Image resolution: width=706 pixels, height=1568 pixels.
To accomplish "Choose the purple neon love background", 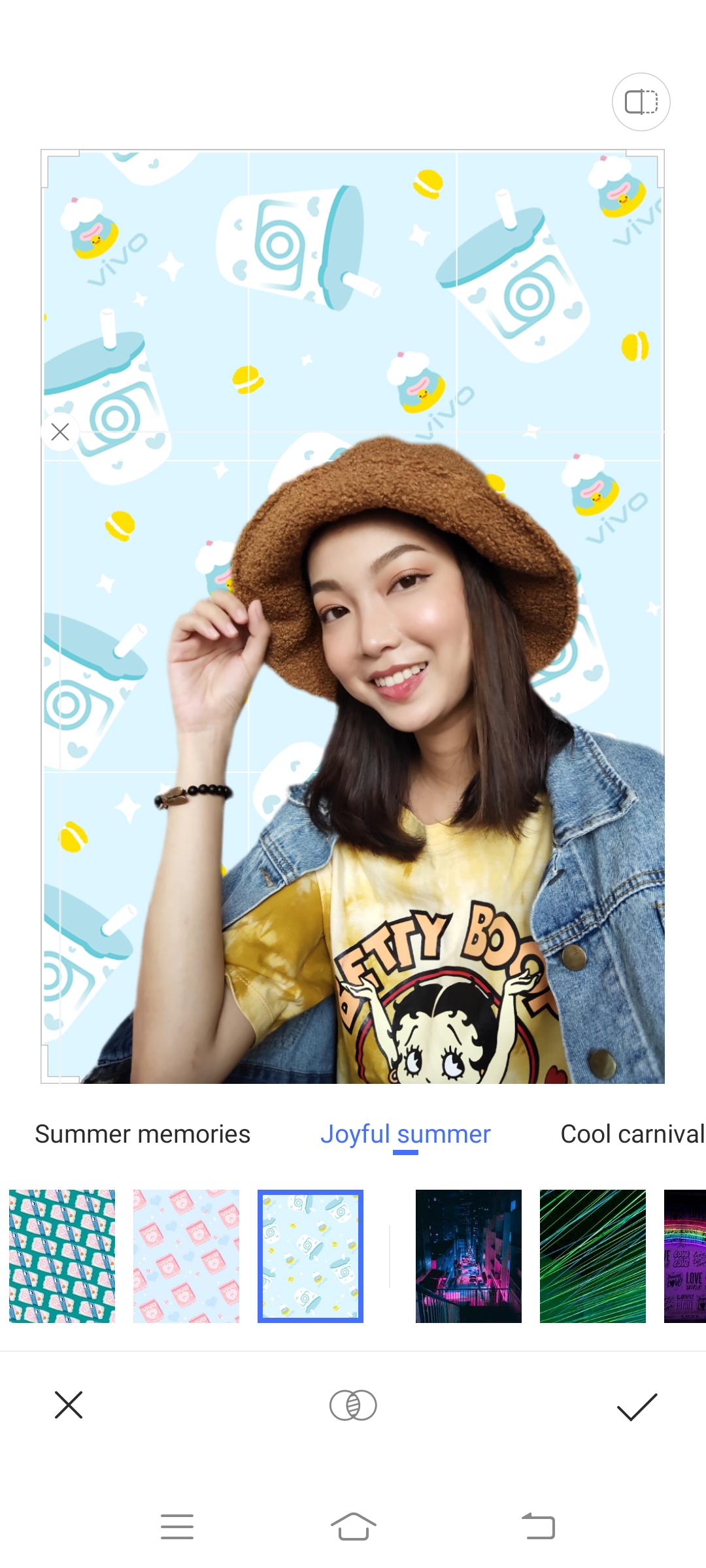I will coord(685,1256).
